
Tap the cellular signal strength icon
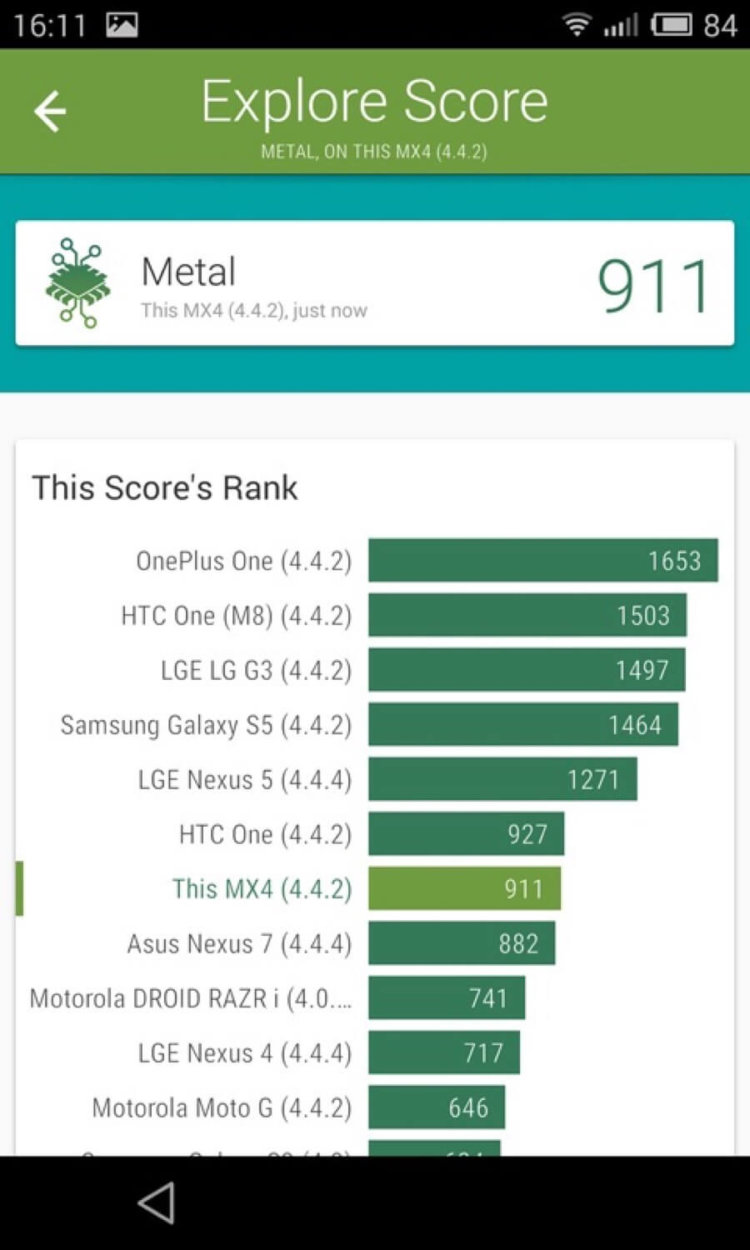point(622,22)
